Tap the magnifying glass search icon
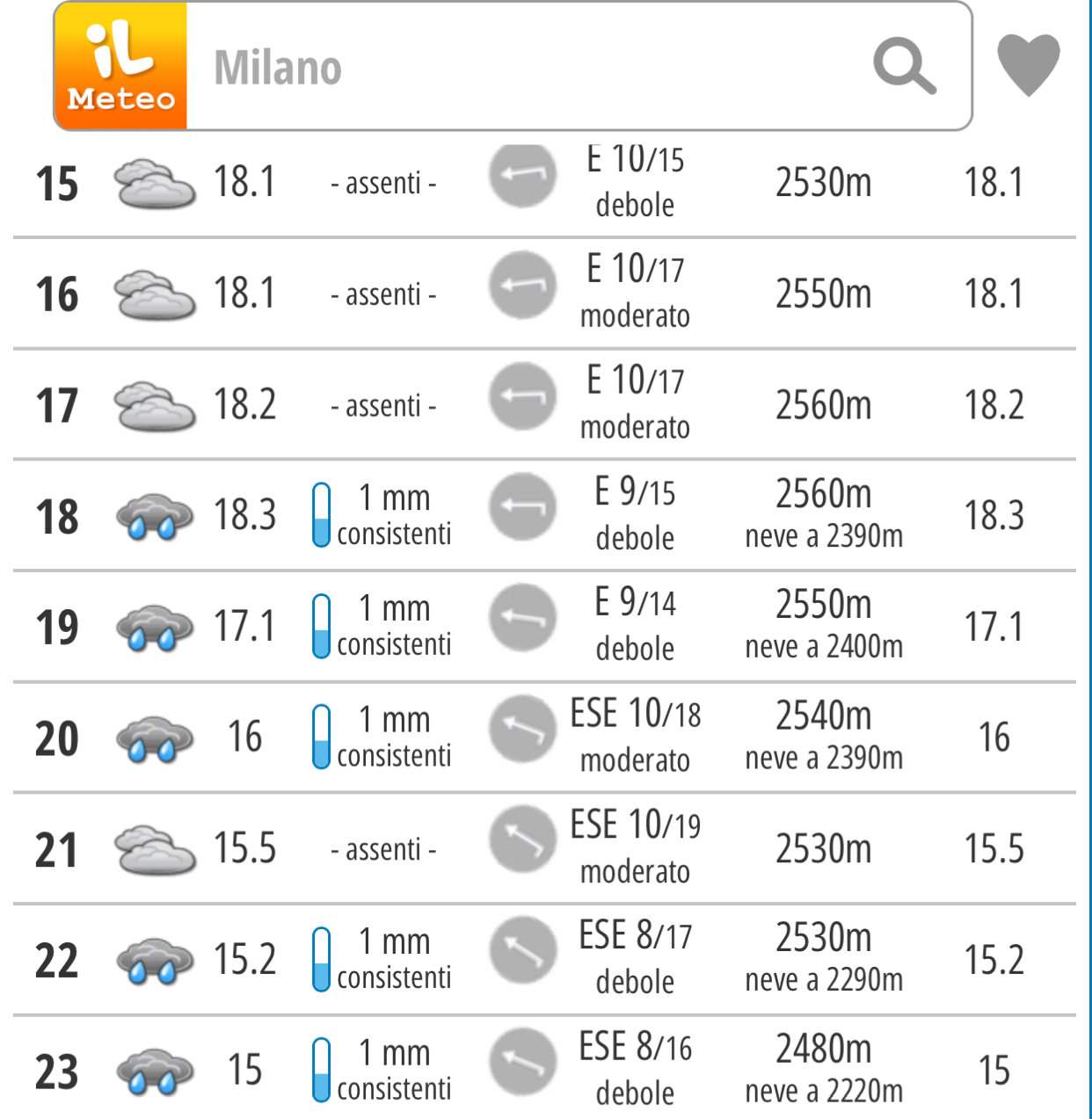Image resolution: width=1092 pixels, height=1119 pixels. click(904, 66)
